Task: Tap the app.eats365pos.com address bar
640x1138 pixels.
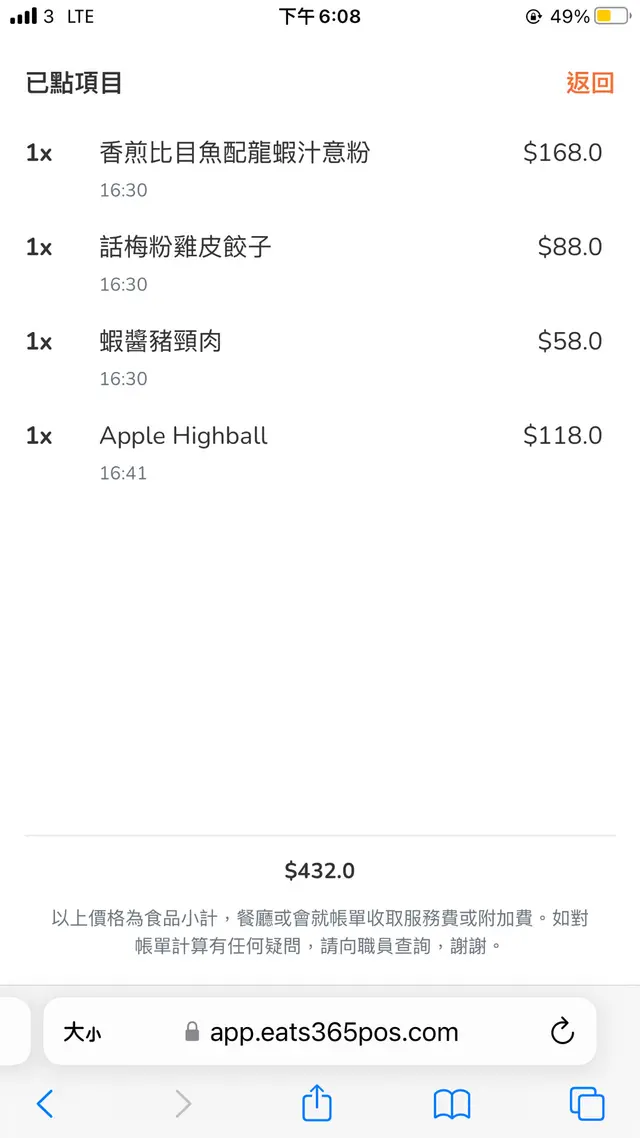Action: point(333,1032)
